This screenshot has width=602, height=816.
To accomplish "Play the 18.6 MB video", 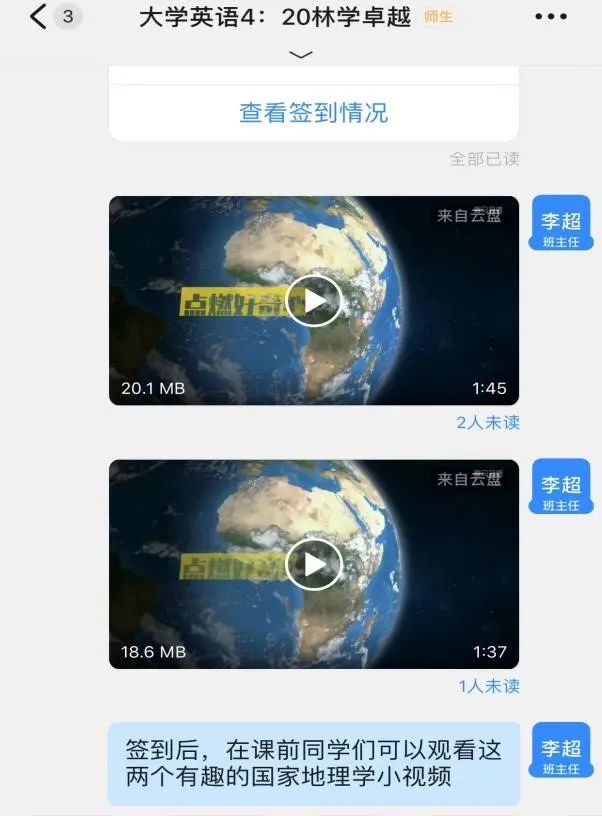I will coord(314,565).
